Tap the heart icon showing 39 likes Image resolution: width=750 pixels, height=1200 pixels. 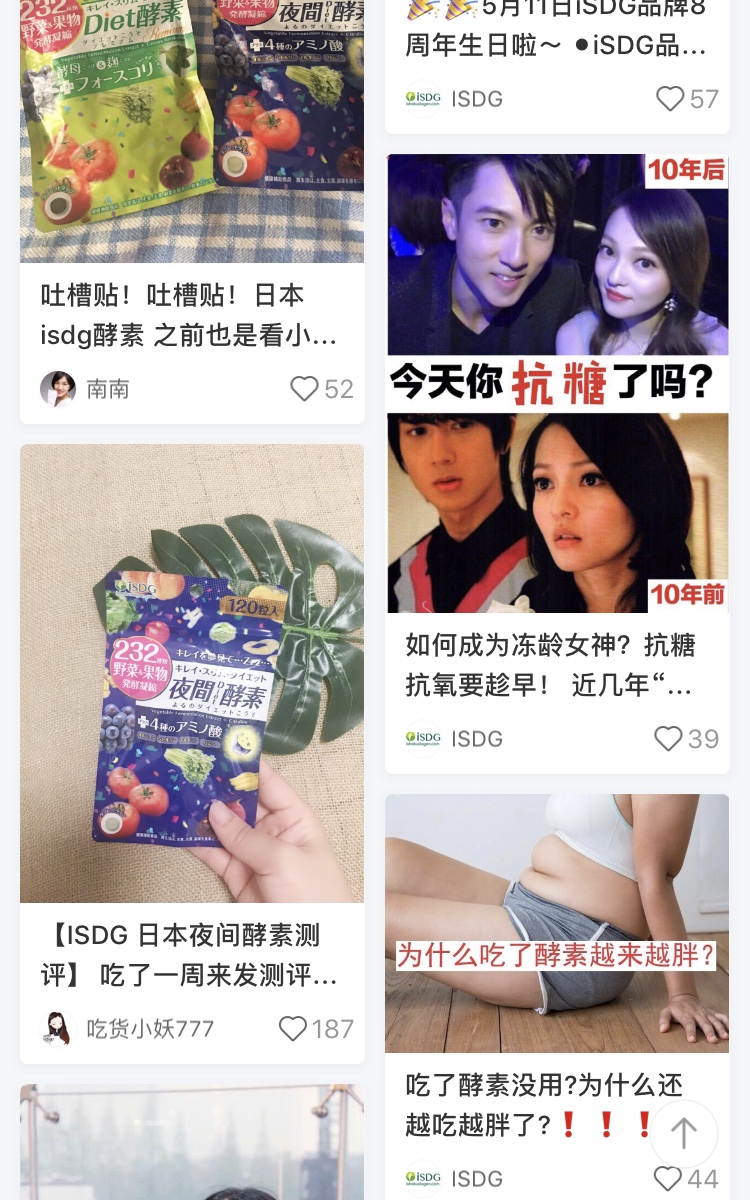pos(668,738)
